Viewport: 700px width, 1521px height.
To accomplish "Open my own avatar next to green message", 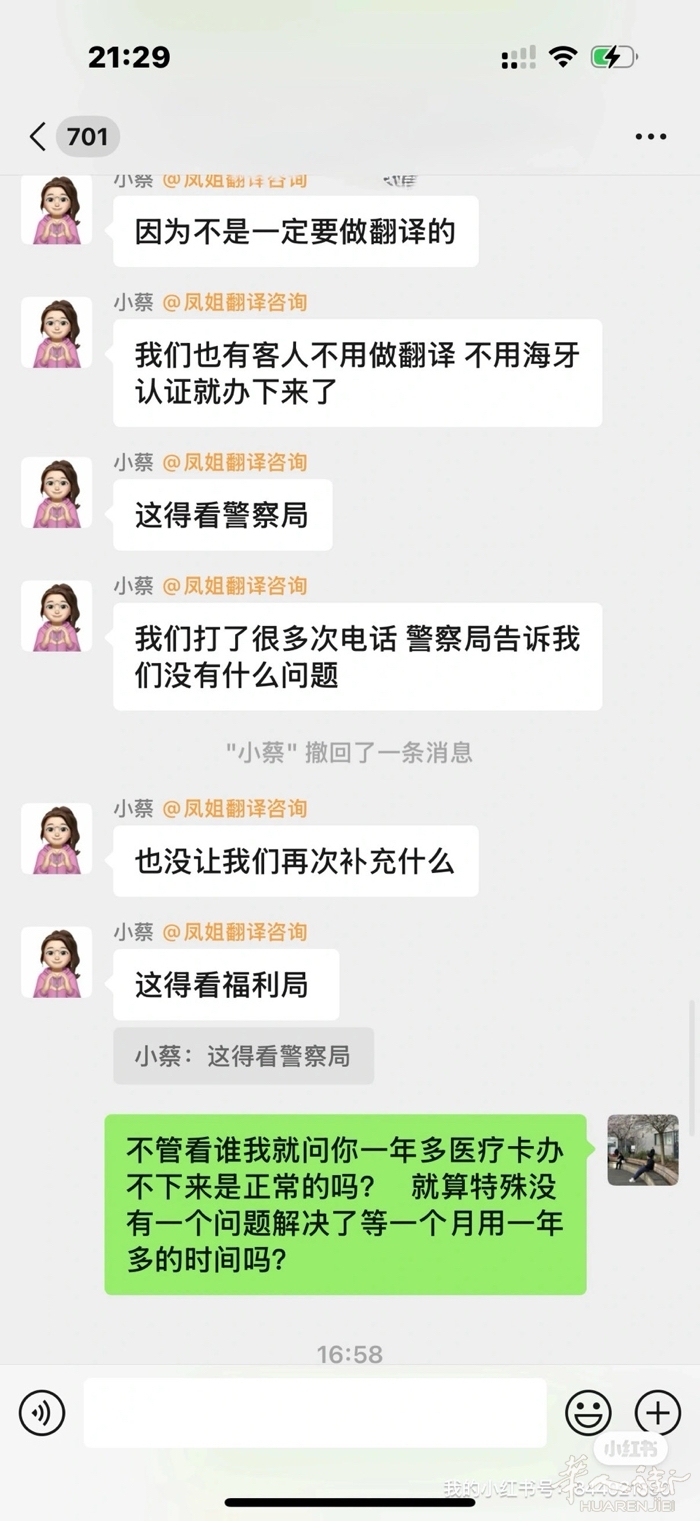I will [x=643, y=1150].
